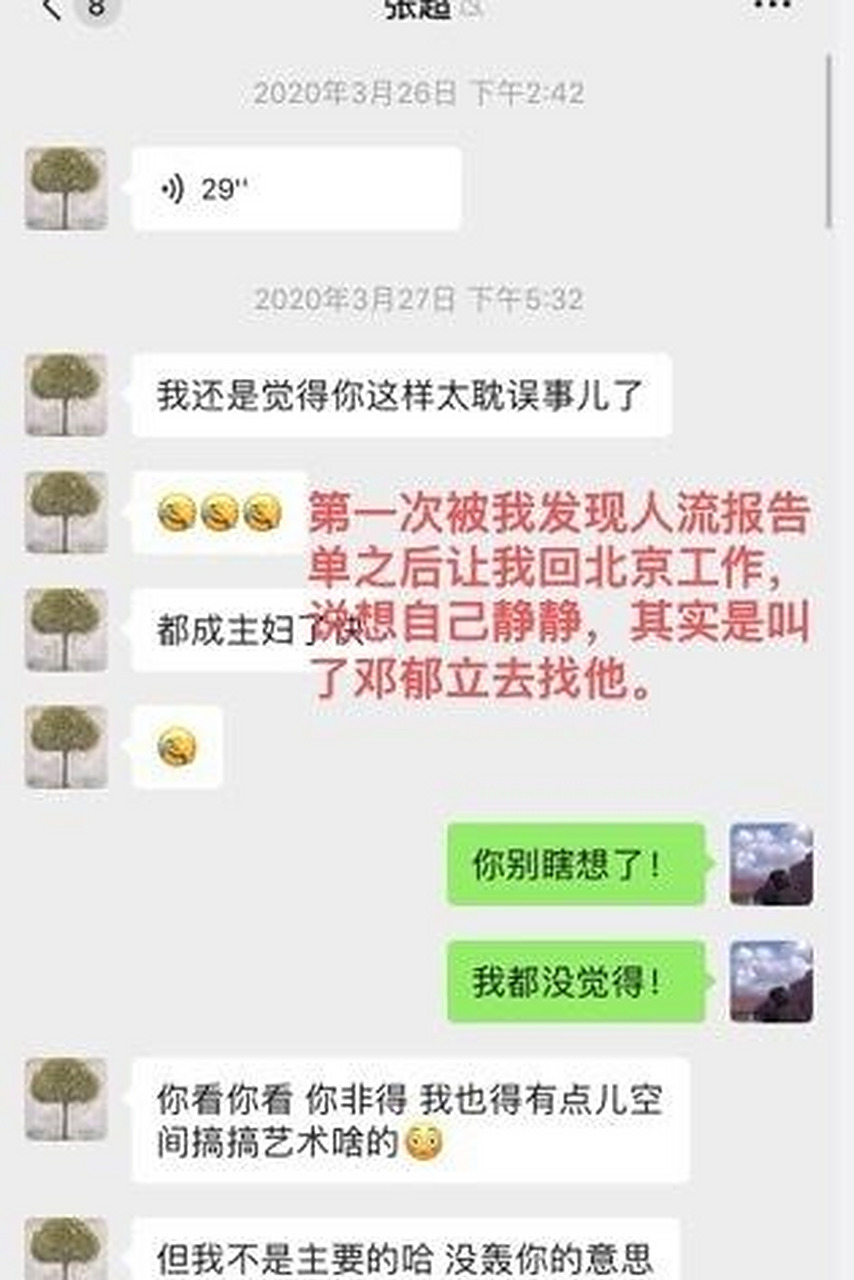
Task: Open chat details via the 张超 title
Action: (x=416, y=6)
